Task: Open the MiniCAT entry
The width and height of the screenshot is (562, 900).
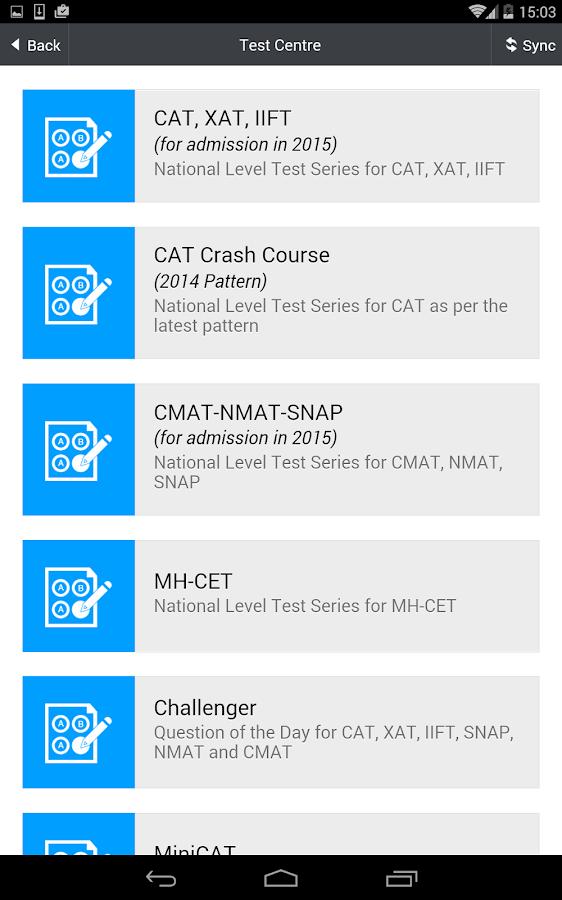Action: click(x=281, y=833)
